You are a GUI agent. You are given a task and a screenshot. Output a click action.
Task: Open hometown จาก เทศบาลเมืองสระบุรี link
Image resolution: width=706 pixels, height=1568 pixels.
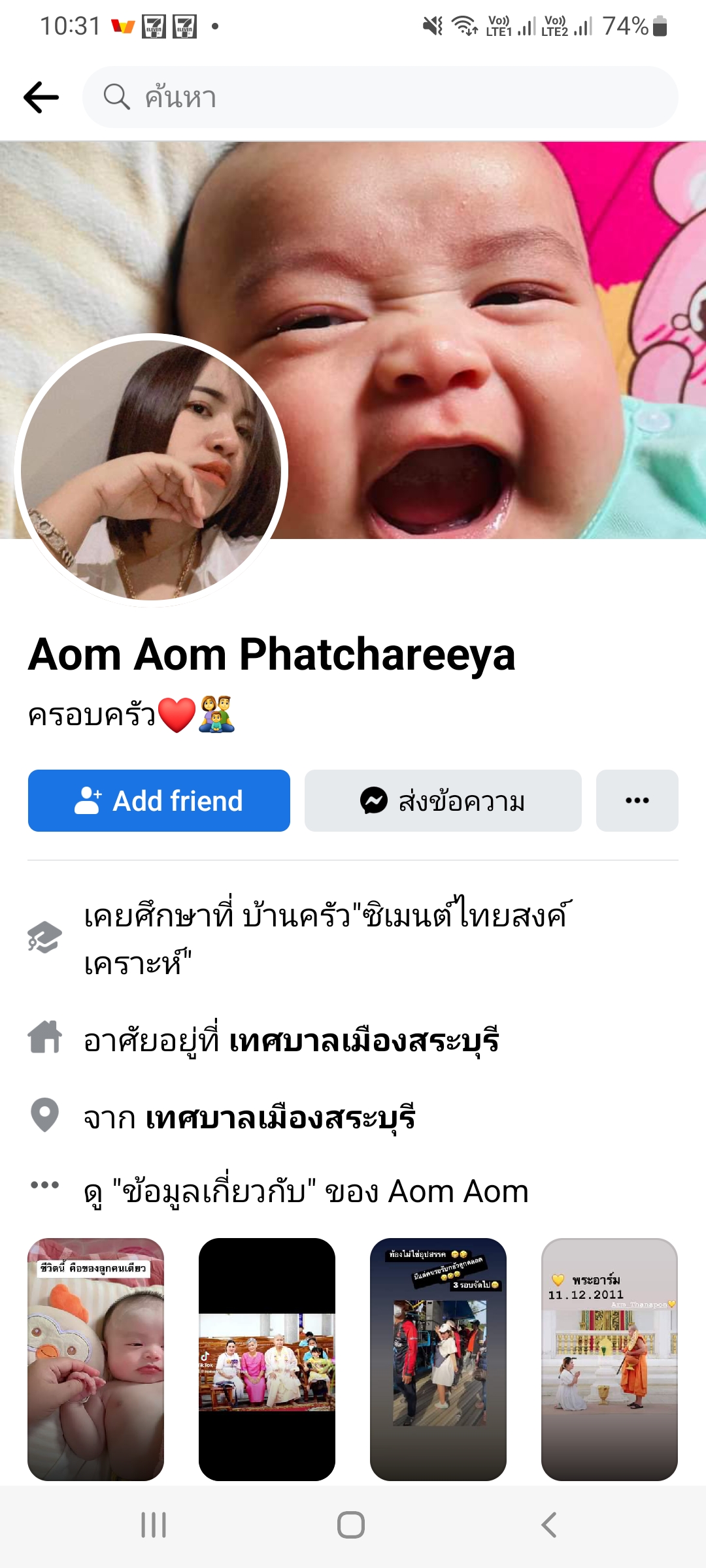click(280, 1117)
